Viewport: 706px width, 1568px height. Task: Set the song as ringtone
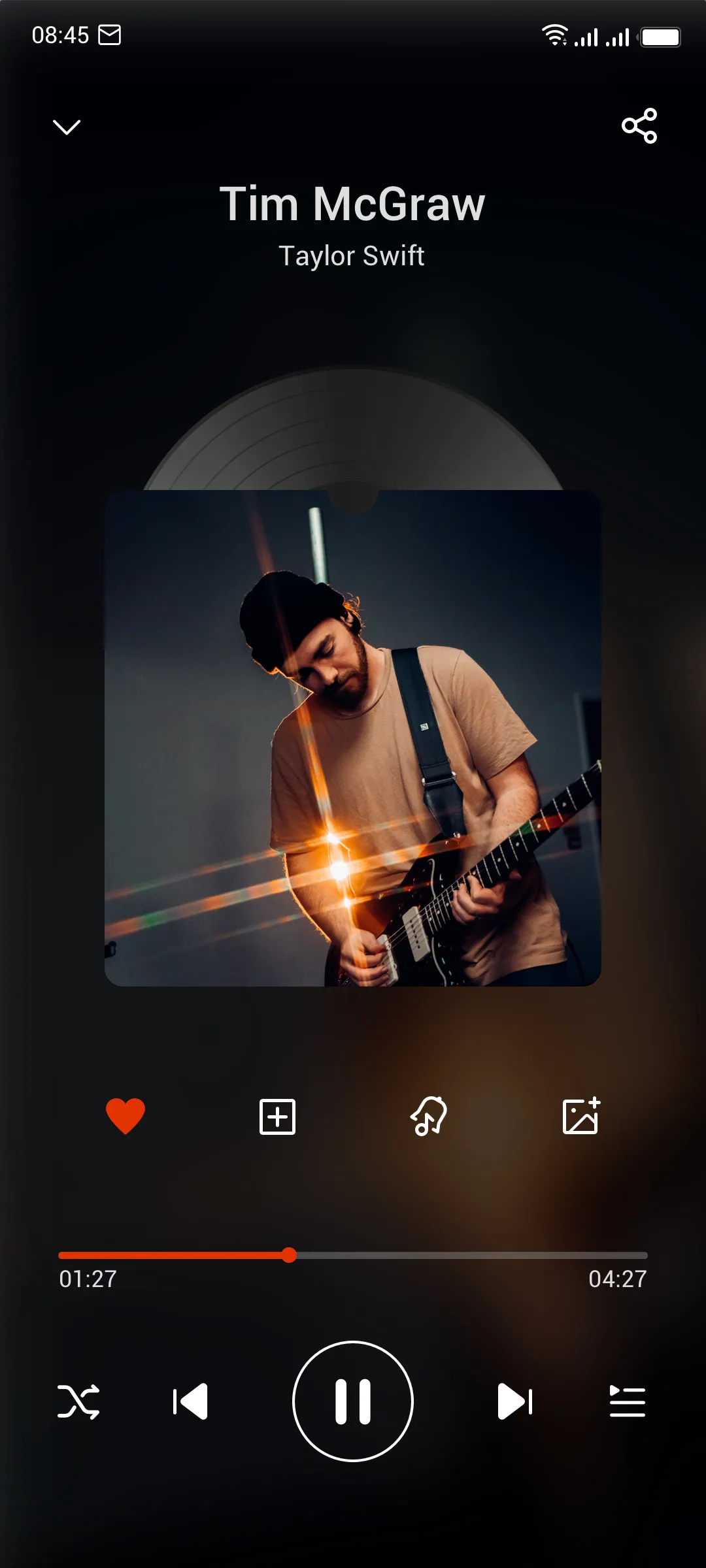429,1117
